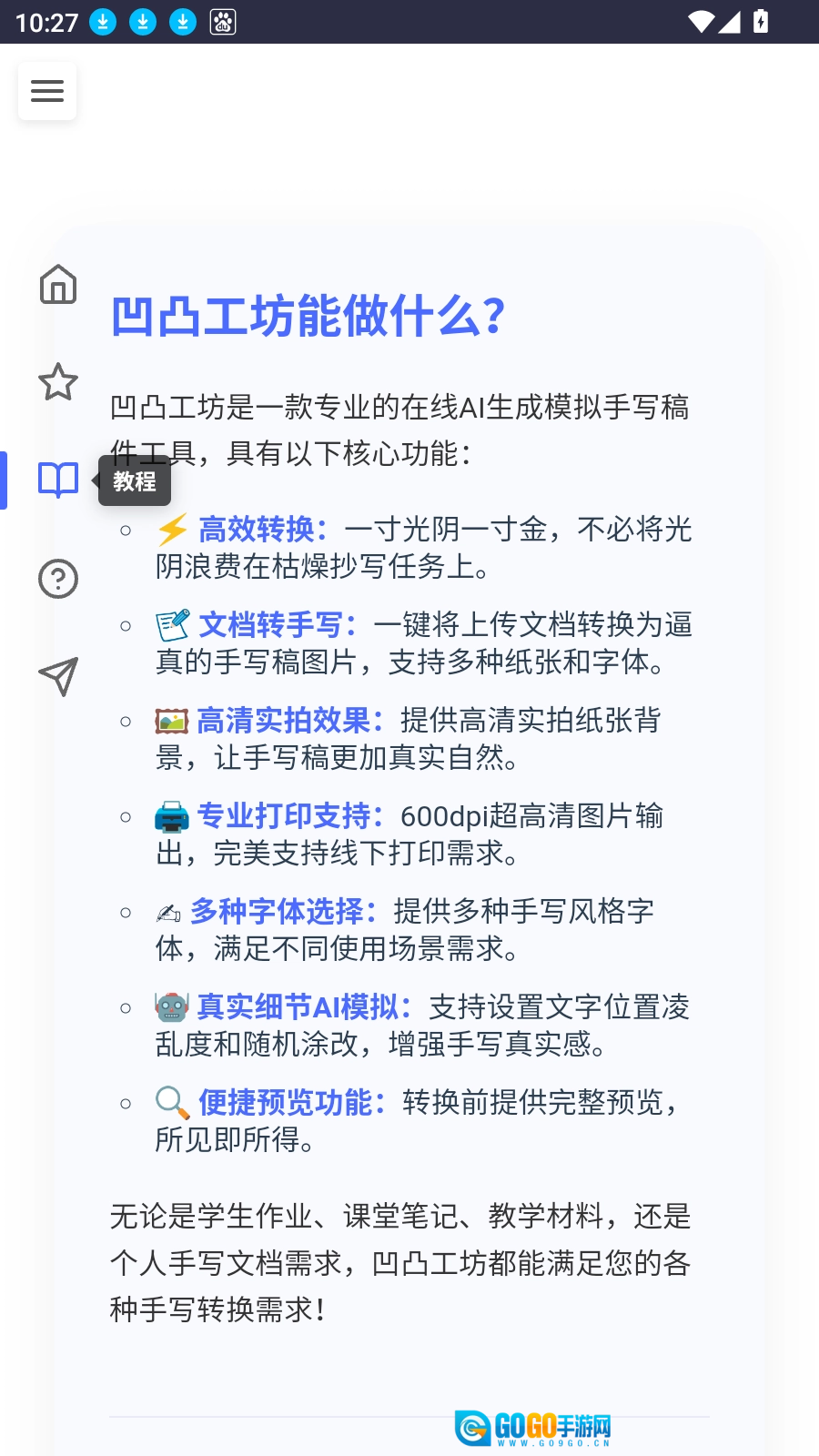Screen dimensions: 819x1456
Task: Open the star favorites section
Action: click(x=58, y=382)
